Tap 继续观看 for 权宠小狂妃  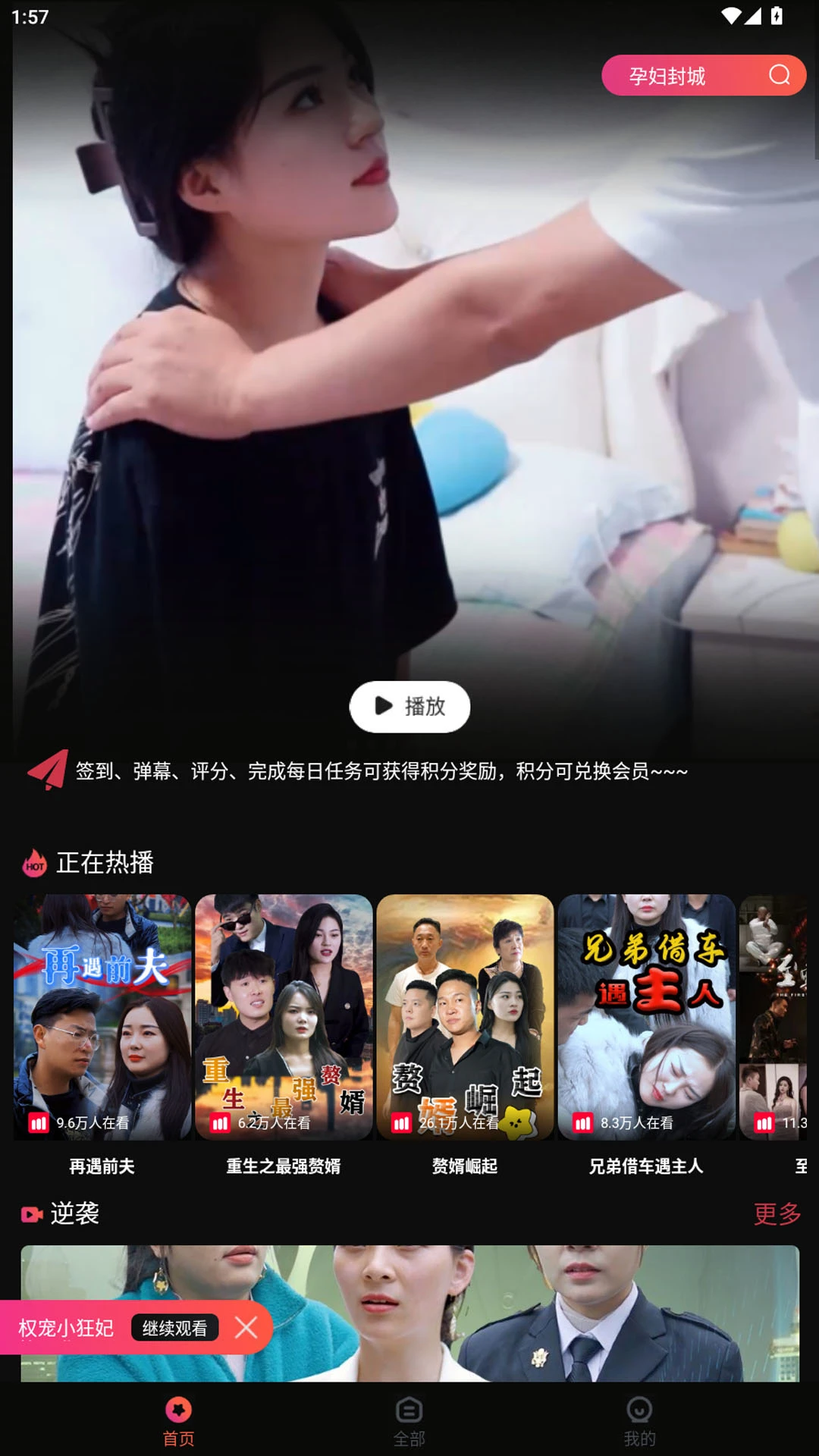tap(174, 1328)
